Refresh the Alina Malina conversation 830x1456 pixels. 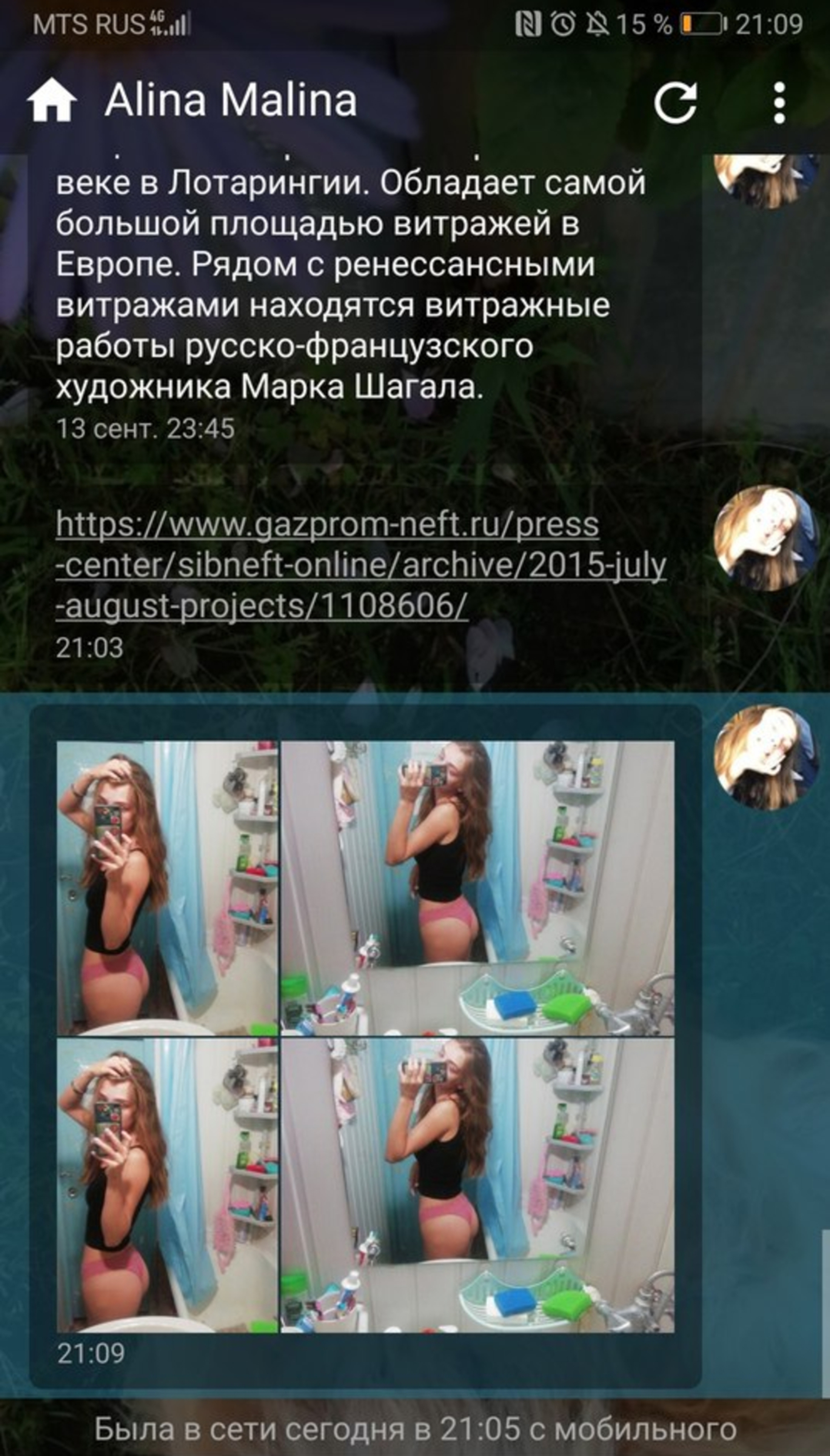[676, 102]
